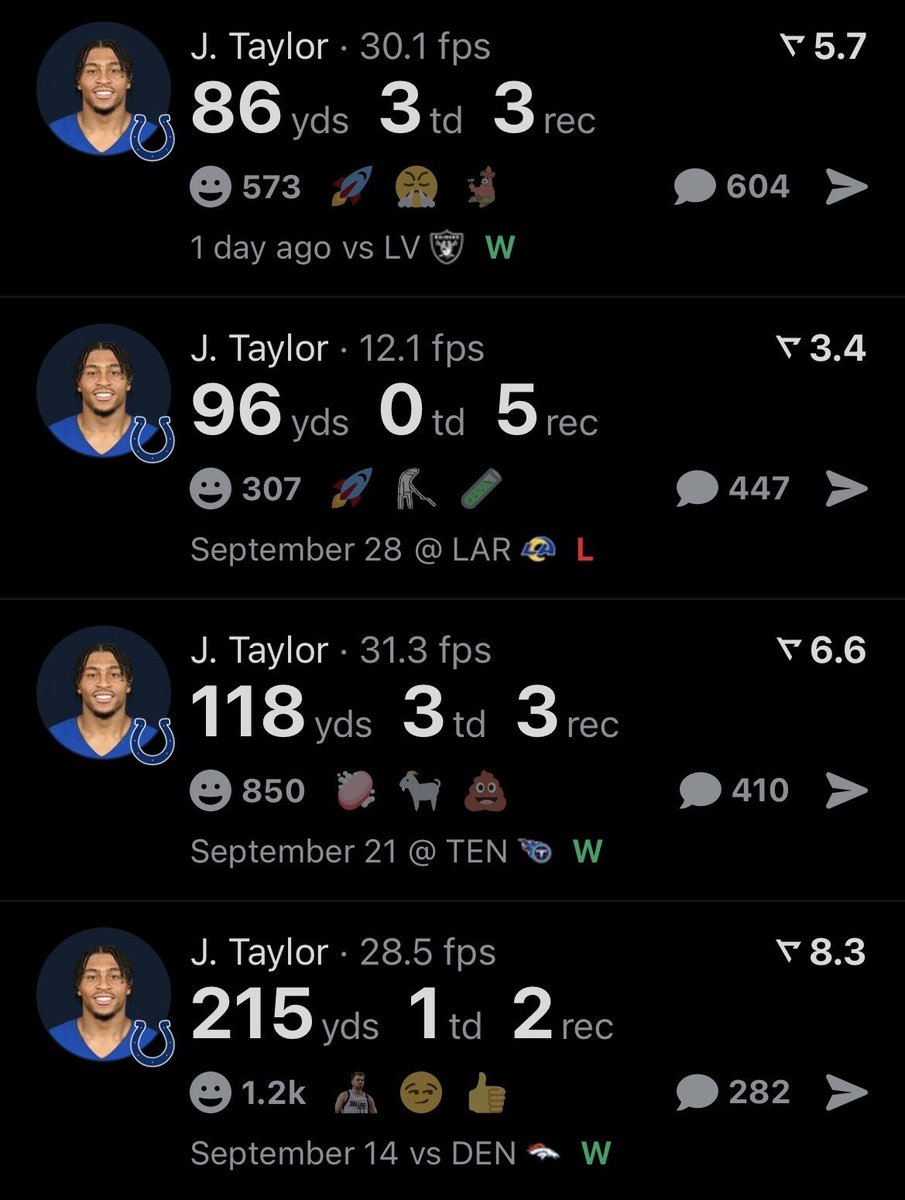
Task: Share the September 28 @ LAR stat line
Action: click(846, 489)
